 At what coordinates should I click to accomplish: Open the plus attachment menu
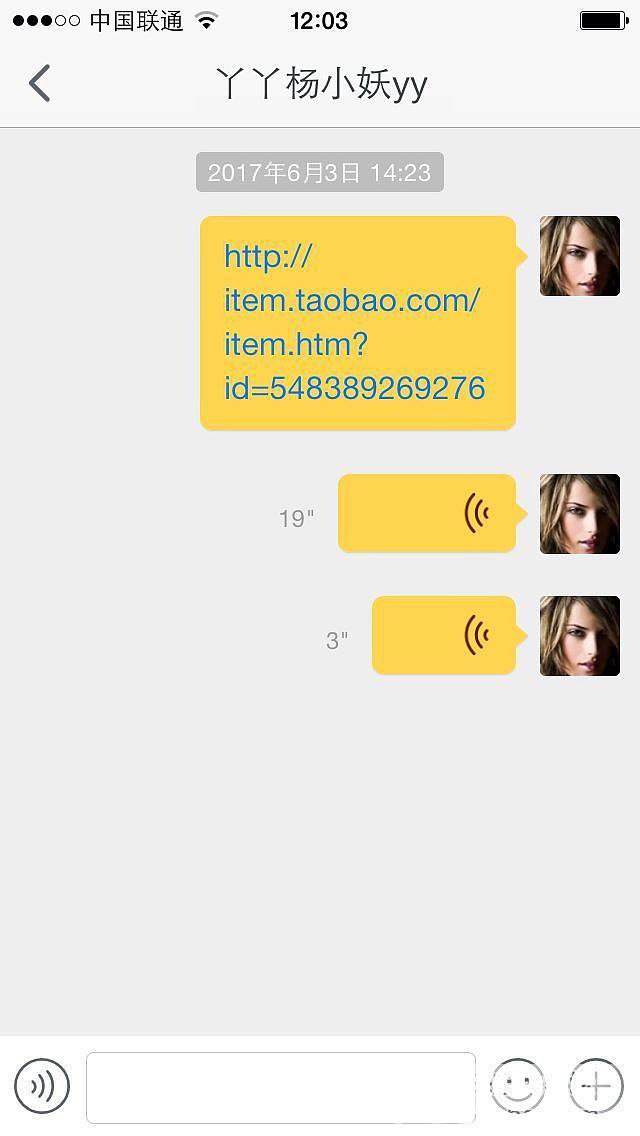pyautogui.click(x=596, y=1086)
